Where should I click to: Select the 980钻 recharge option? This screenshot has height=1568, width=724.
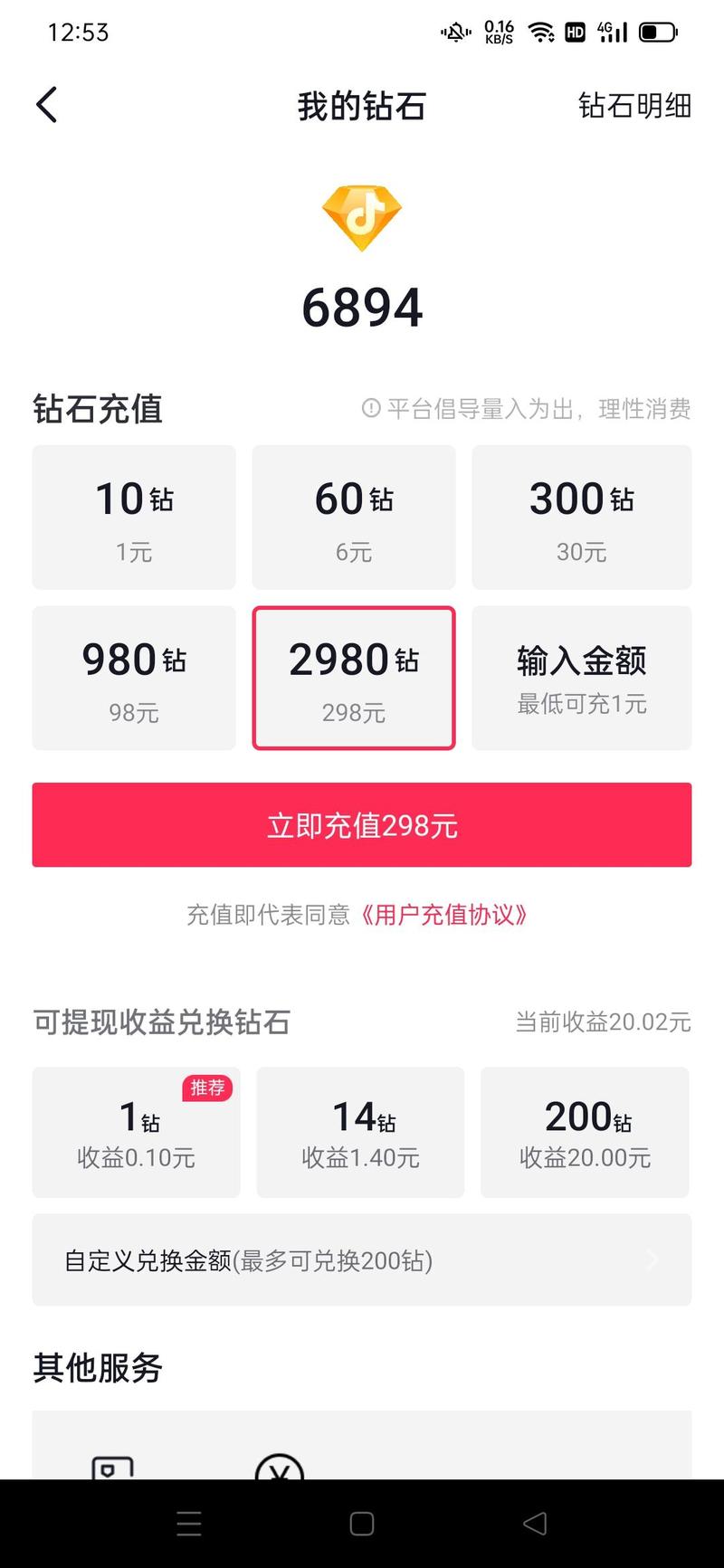[x=133, y=679]
